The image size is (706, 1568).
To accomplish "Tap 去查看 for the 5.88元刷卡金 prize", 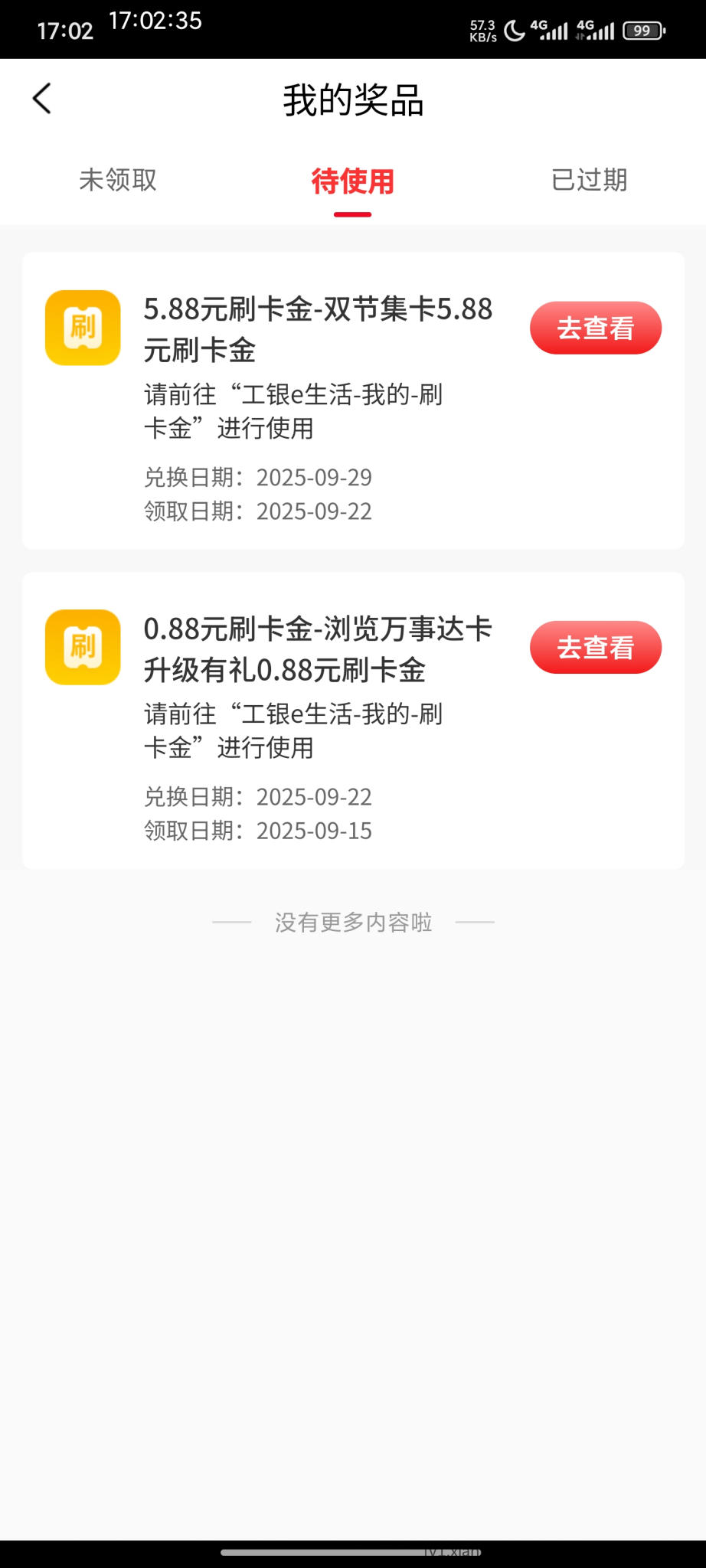I will tap(595, 328).
